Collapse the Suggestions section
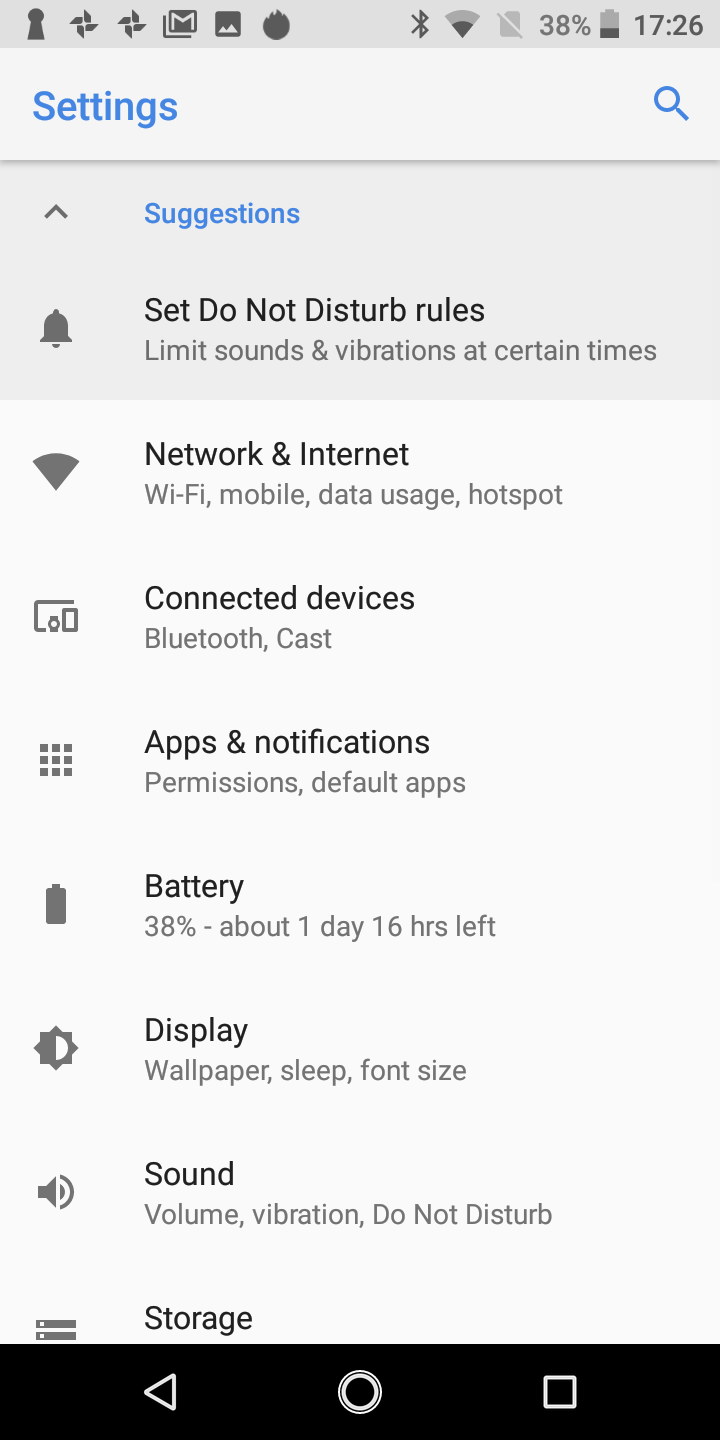 tap(56, 212)
